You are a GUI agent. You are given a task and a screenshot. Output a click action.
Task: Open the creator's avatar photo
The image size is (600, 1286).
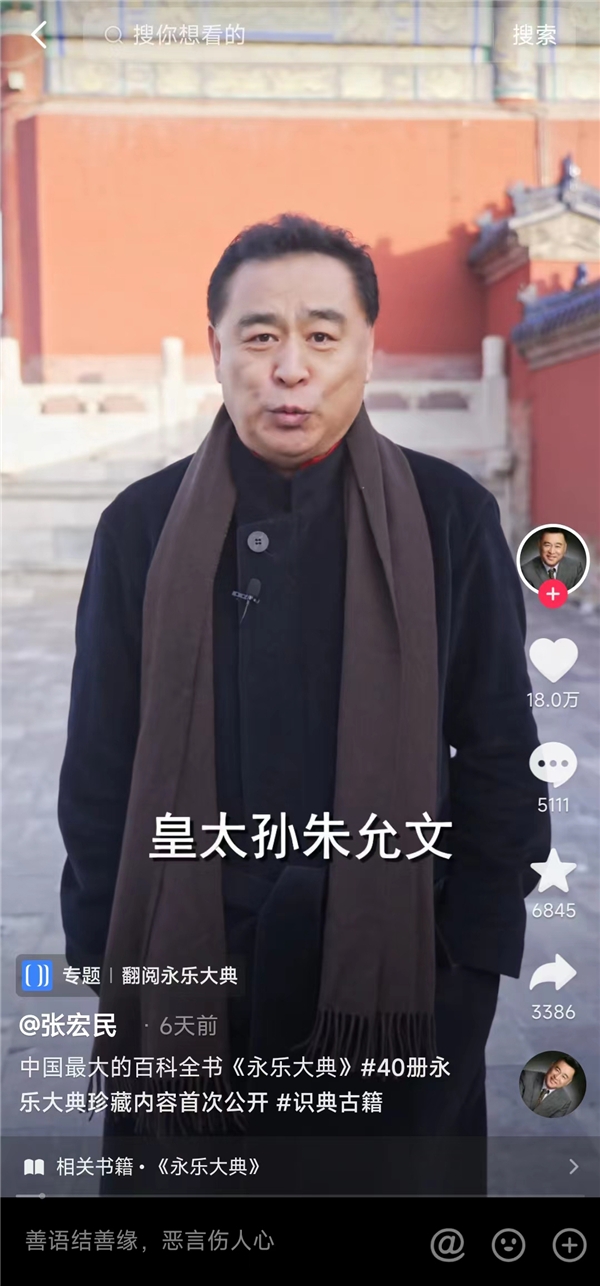tap(553, 558)
